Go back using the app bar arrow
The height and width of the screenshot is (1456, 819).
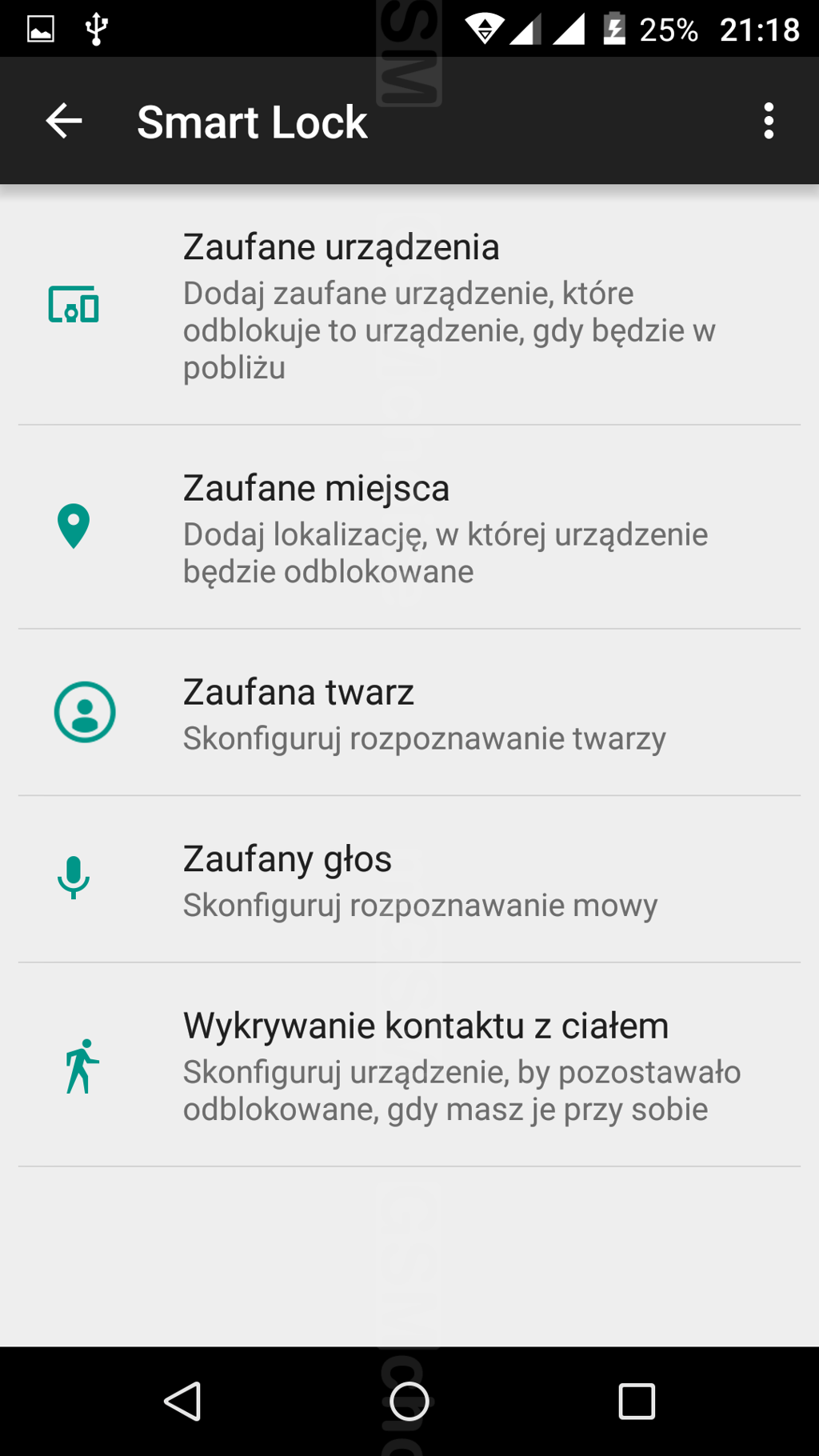[x=64, y=121]
